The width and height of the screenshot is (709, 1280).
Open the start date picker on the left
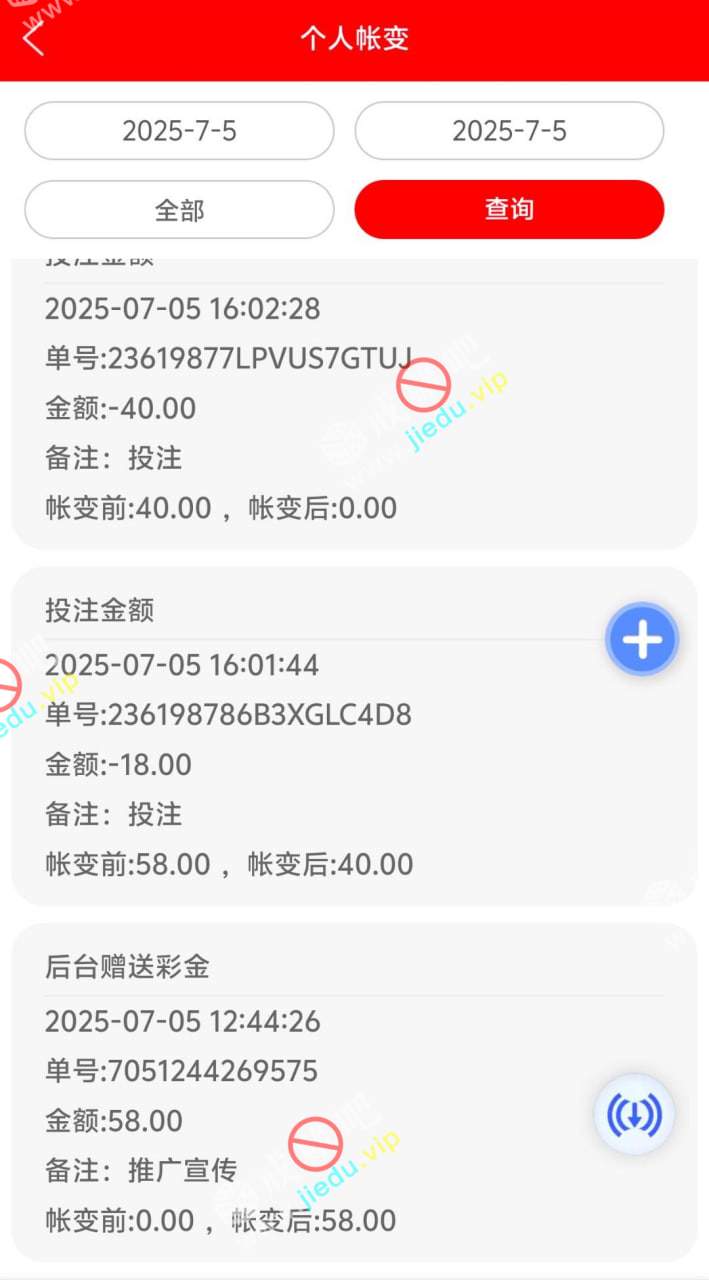(179, 131)
